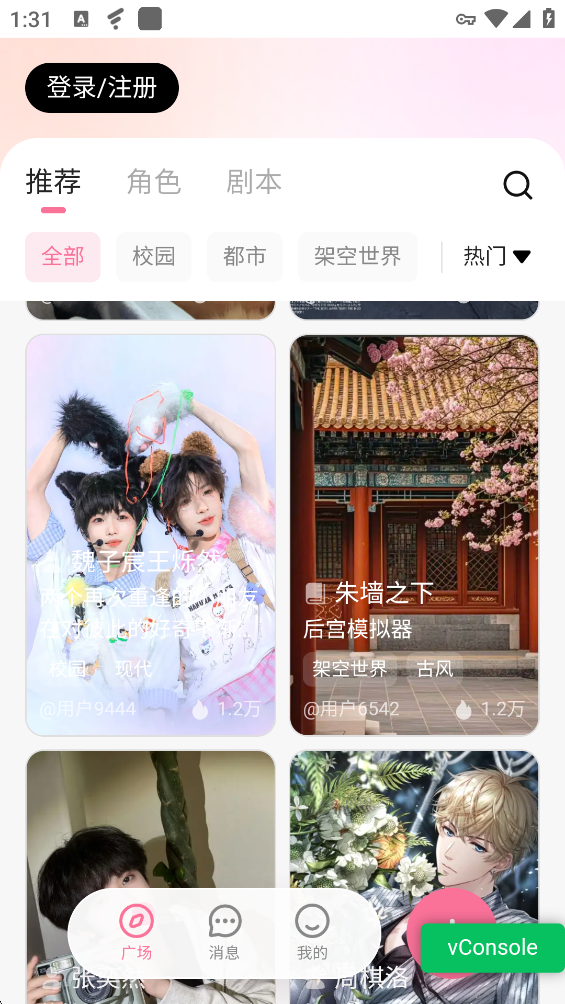Switch to the 角色 tab
Screen dimensions: 565x1004
click(x=154, y=182)
